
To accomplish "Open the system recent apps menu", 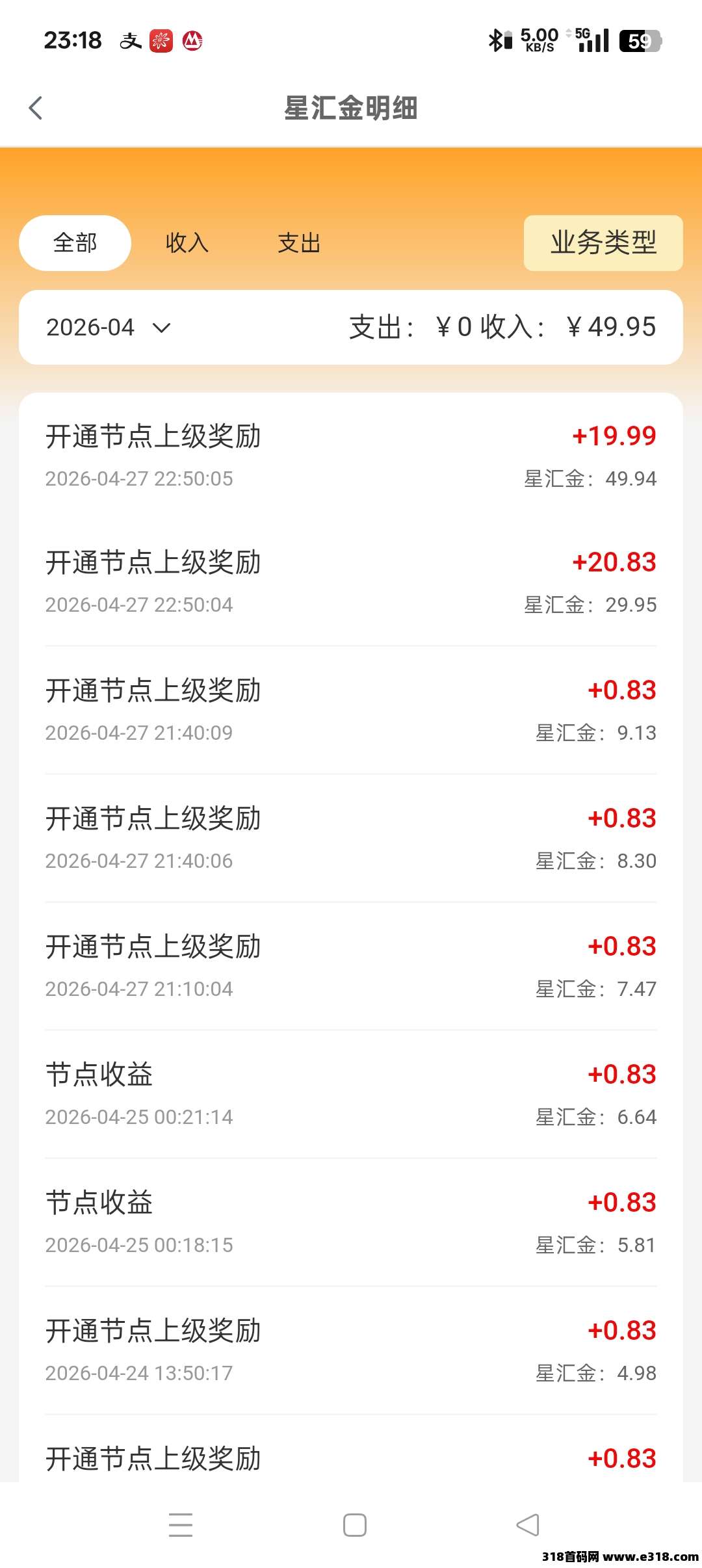I will pyautogui.click(x=181, y=1525).
